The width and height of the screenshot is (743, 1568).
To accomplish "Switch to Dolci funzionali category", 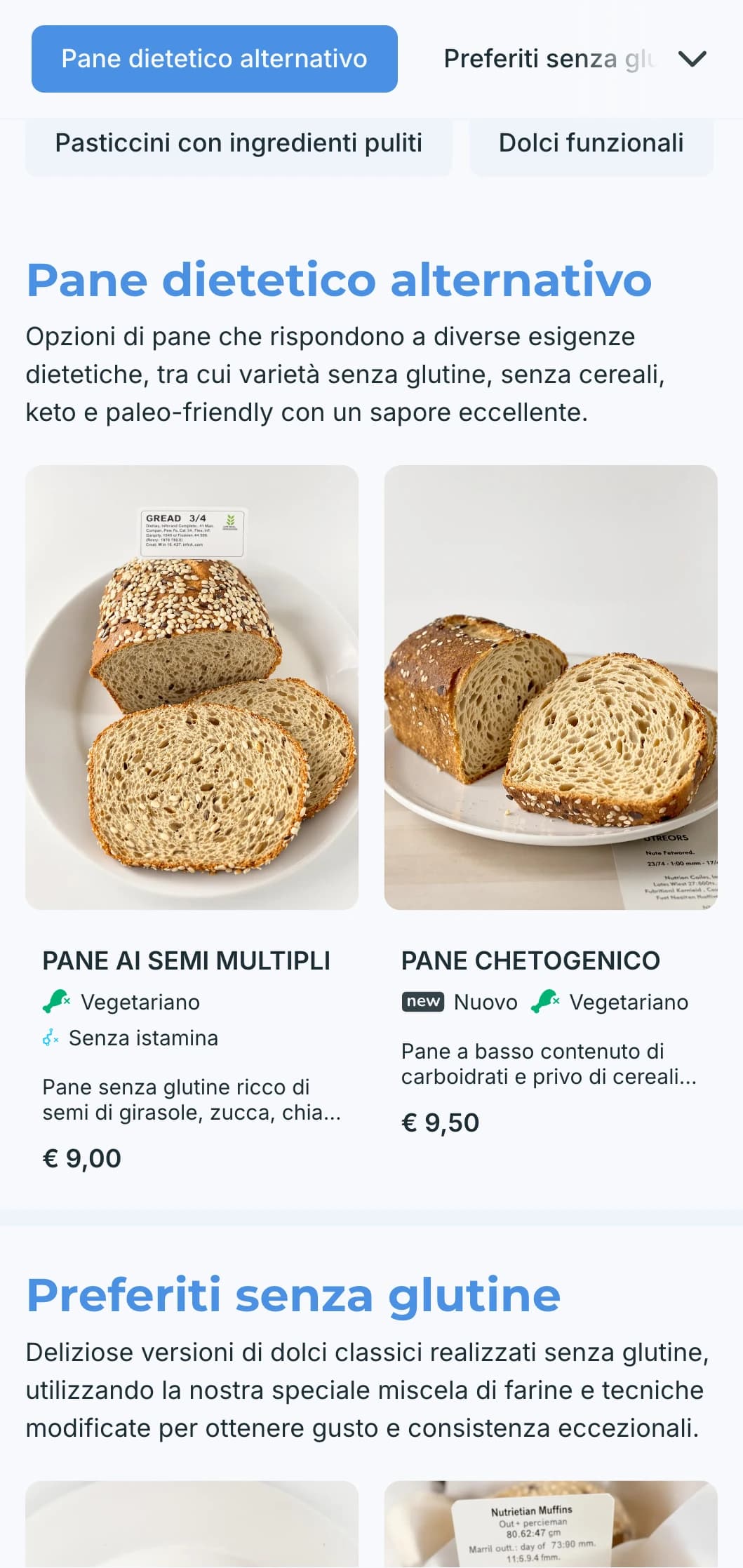I will click(x=590, y=143).
